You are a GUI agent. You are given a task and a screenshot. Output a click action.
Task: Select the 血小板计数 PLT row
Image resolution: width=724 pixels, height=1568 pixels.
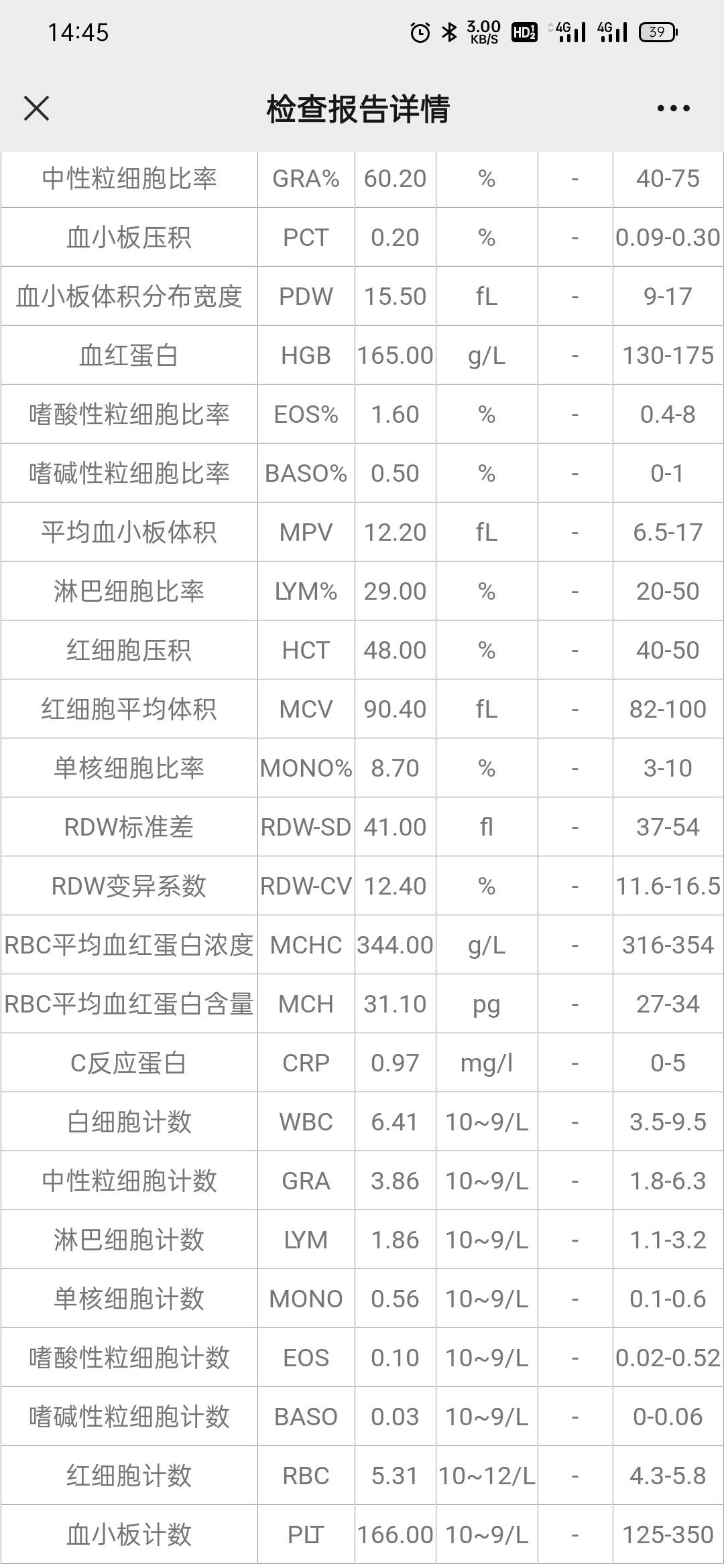pos(362,1534)
